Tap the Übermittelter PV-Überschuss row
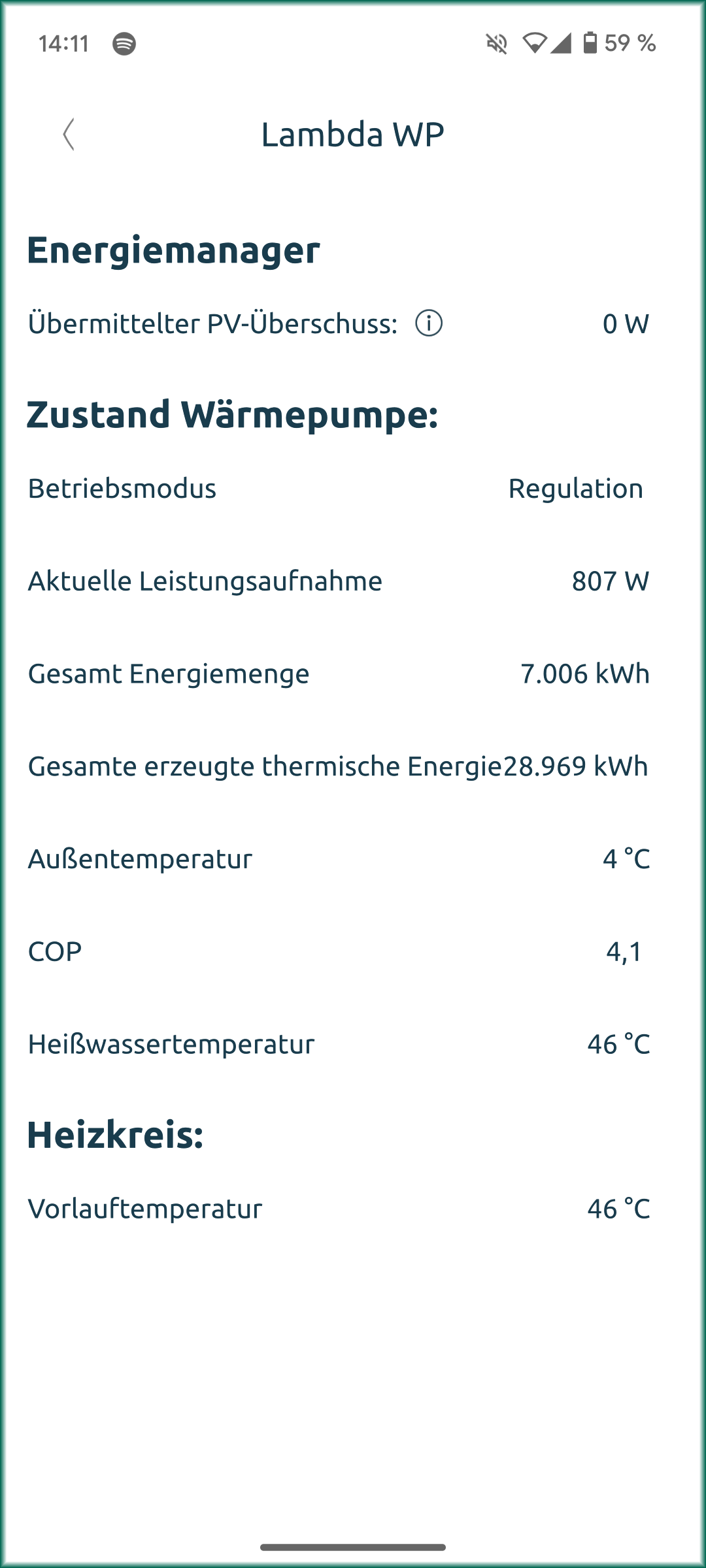706x1568 pixels. [x=212, y=323]
